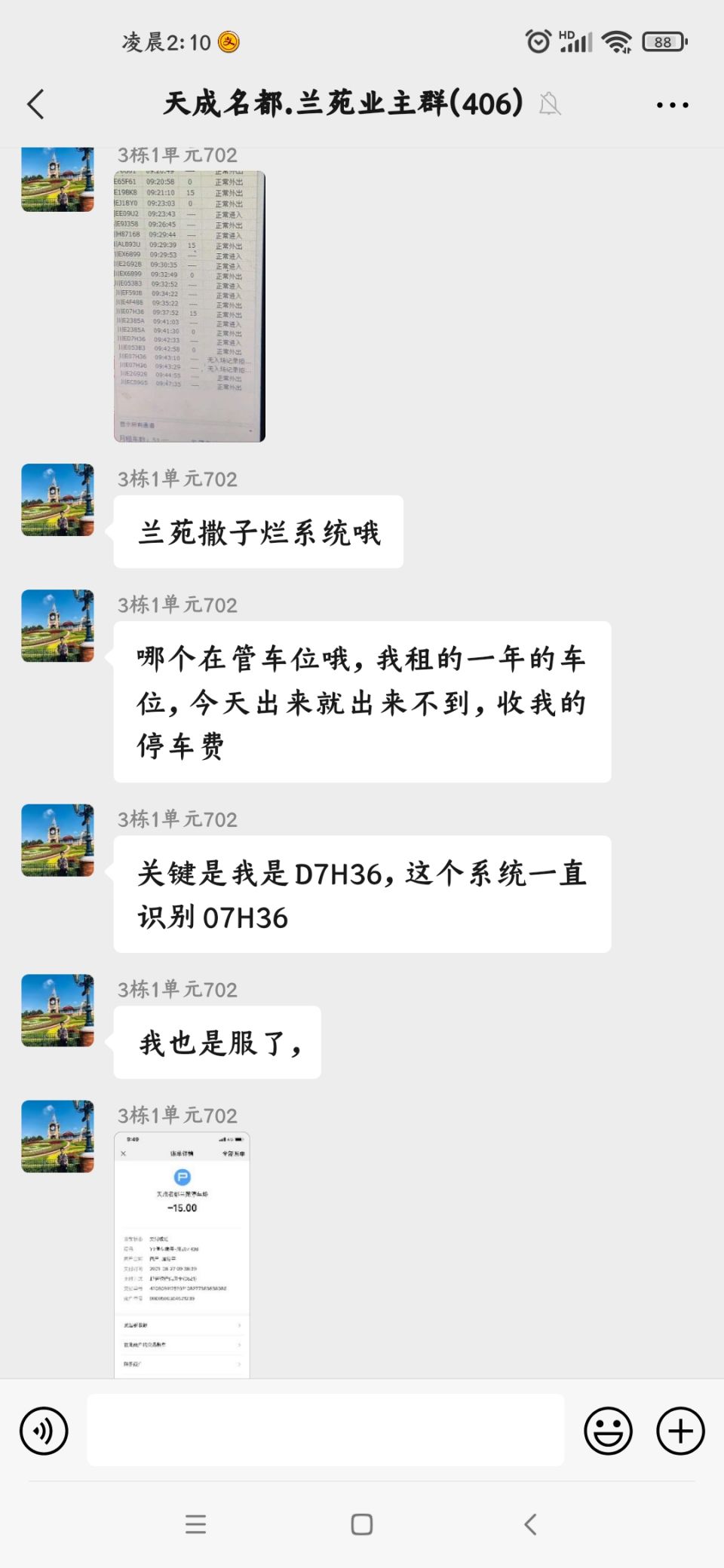The height and width of the screenshot is (1568, 724).
Task: Open the emoji picker
Action: tap(608, 1430)
